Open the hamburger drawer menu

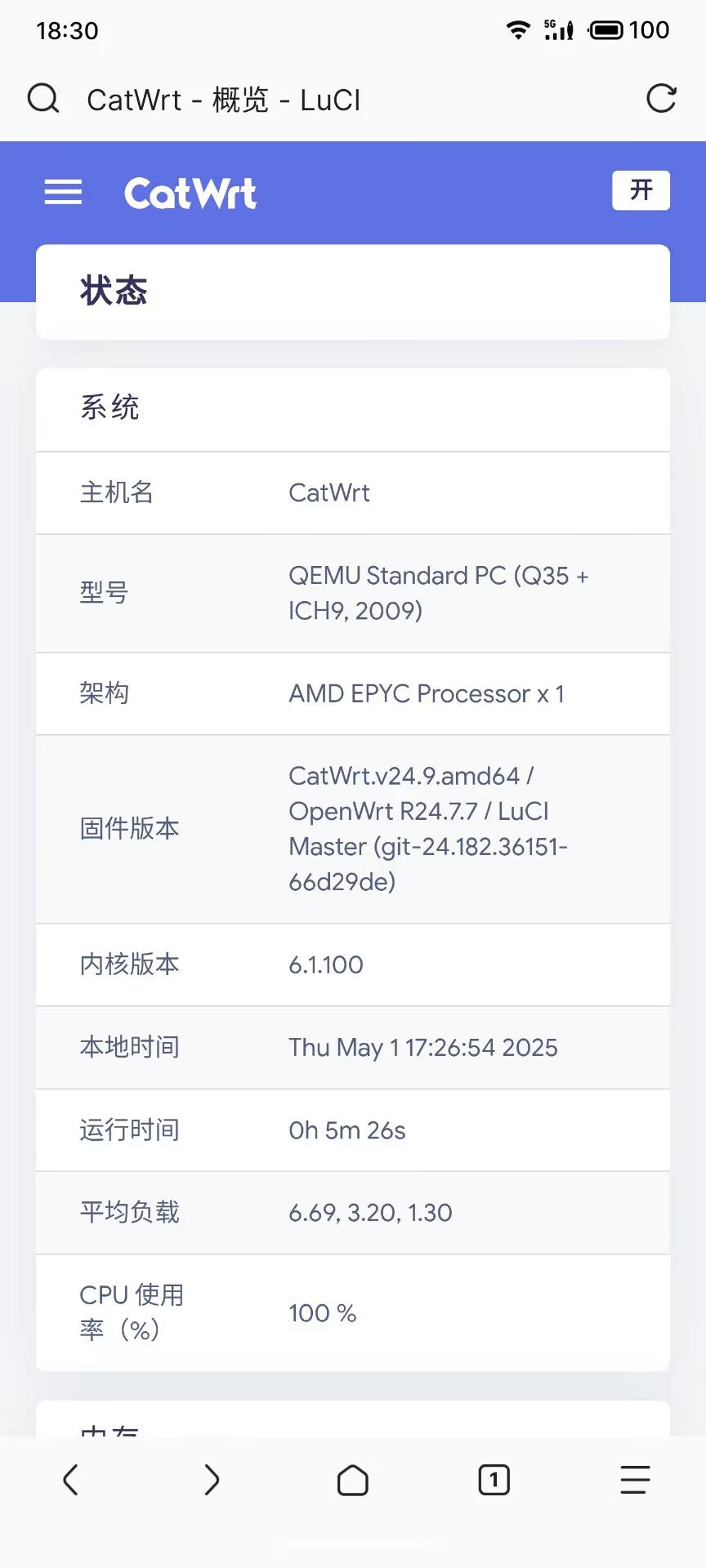(63, 192)
